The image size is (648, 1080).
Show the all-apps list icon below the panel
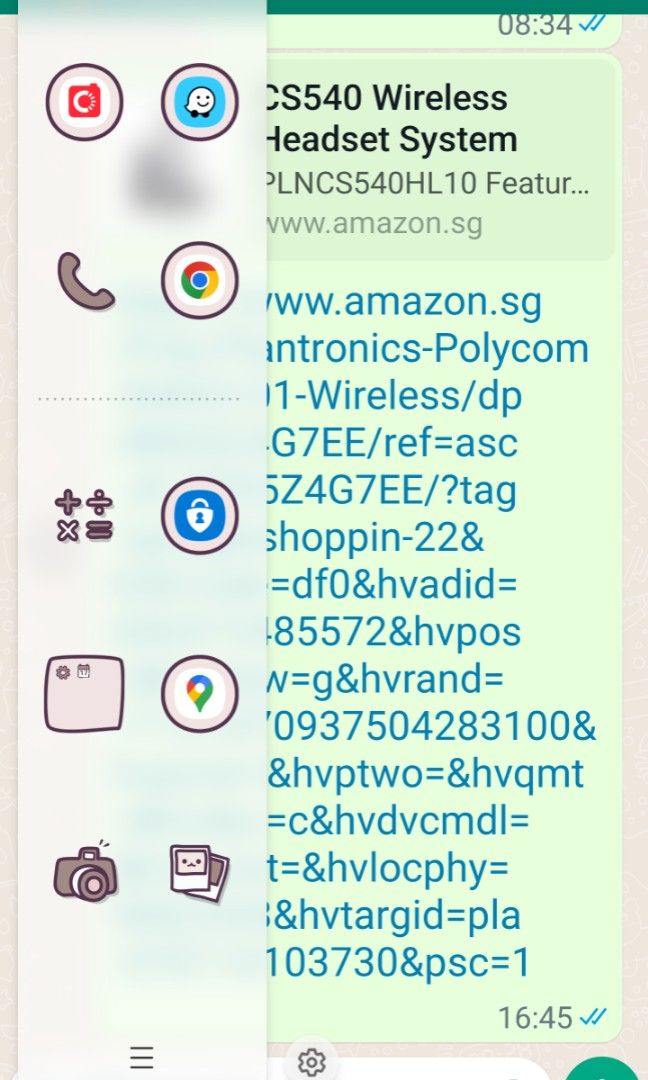tap(142, 1056)
